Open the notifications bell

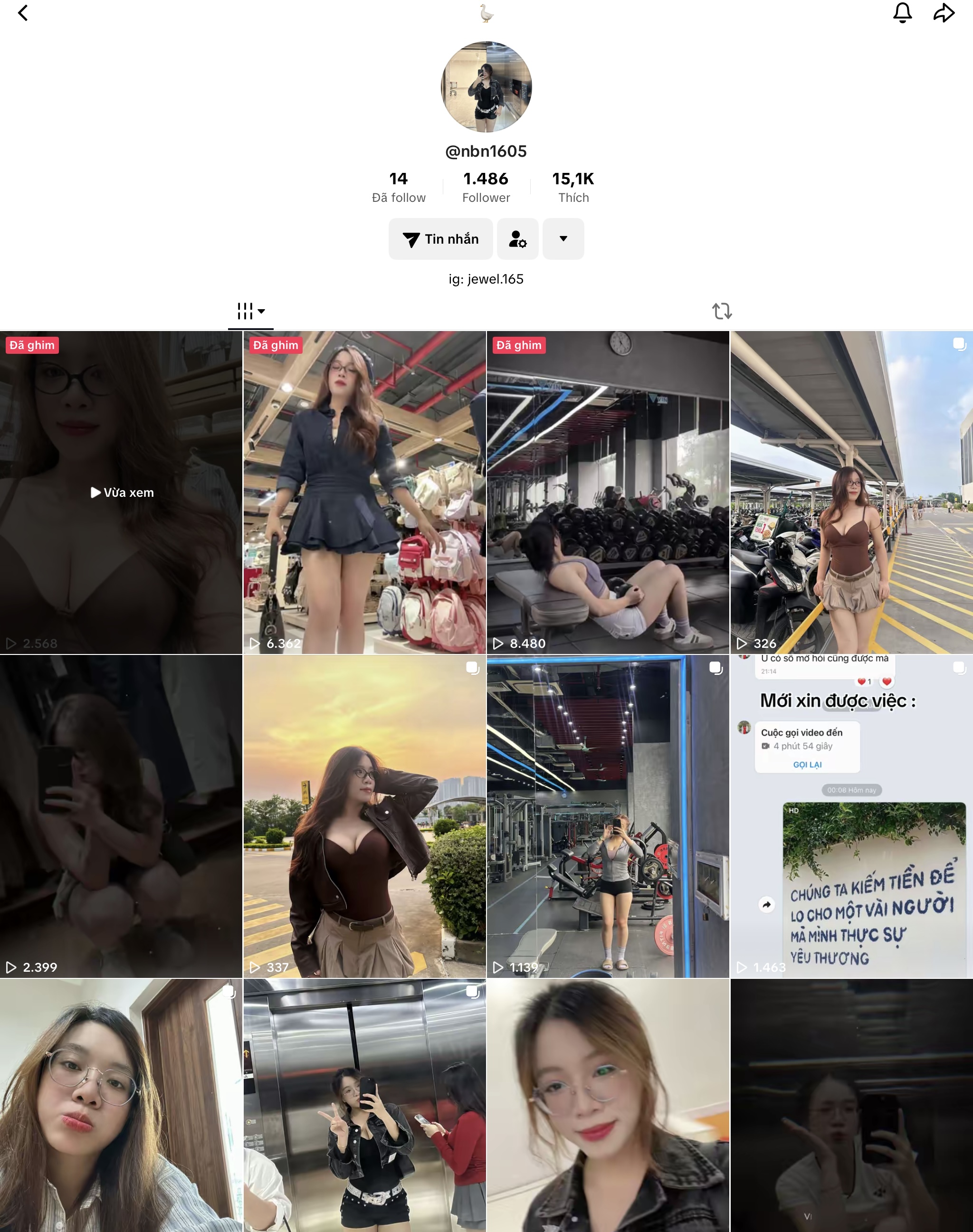(x=902, y=13)
